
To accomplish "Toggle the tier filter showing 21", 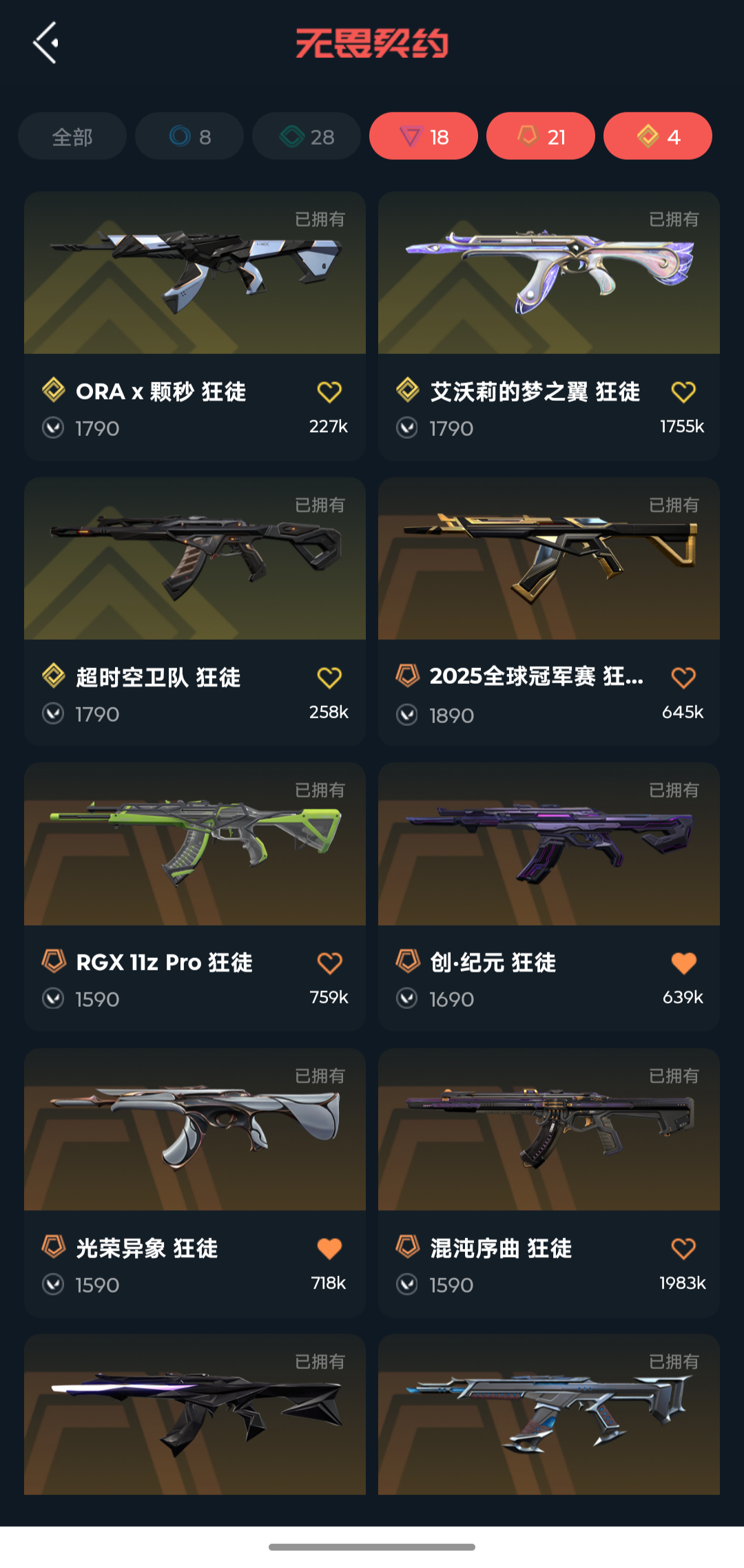I will [x=541, y=136].
